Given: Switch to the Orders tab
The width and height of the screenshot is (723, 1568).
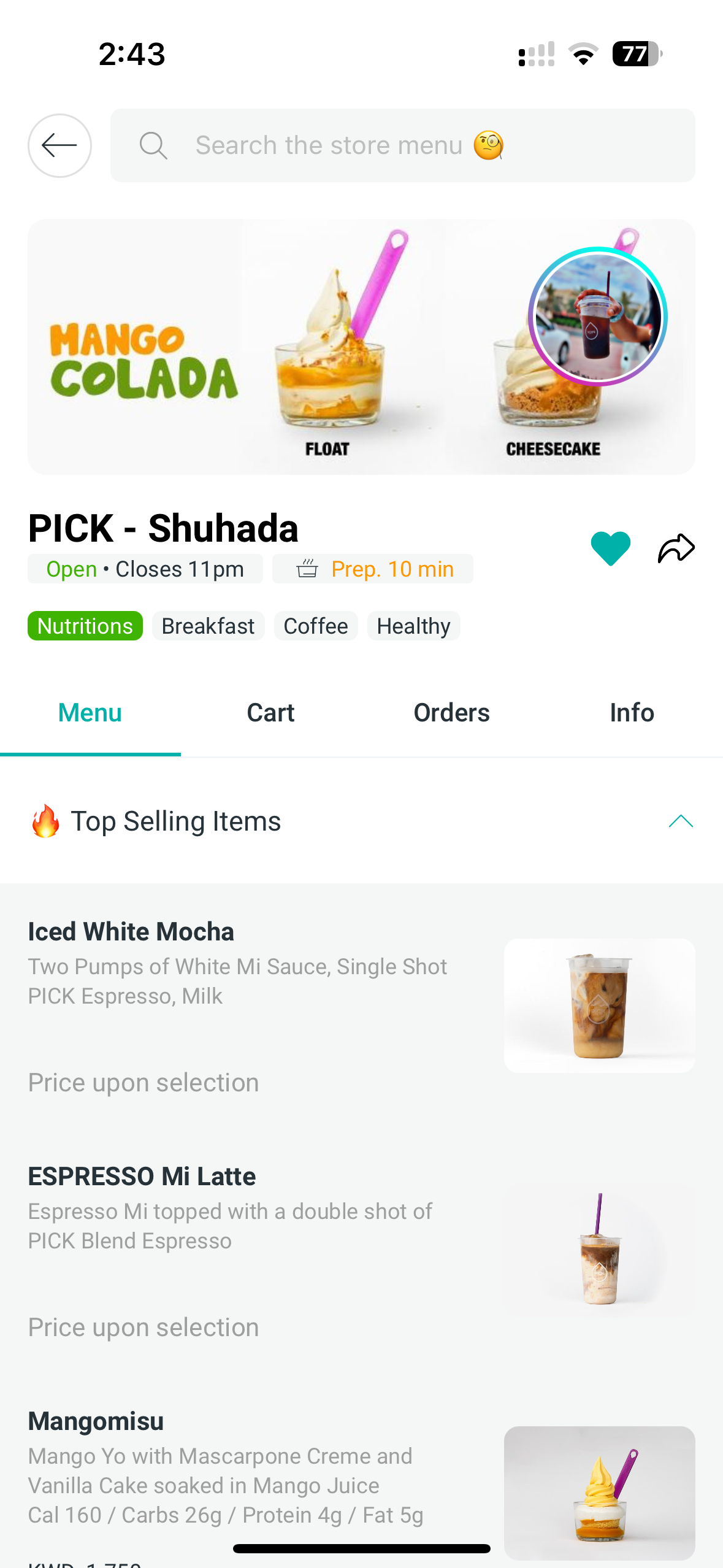Looking at the screenshot, I should click(x=451, y=713).
